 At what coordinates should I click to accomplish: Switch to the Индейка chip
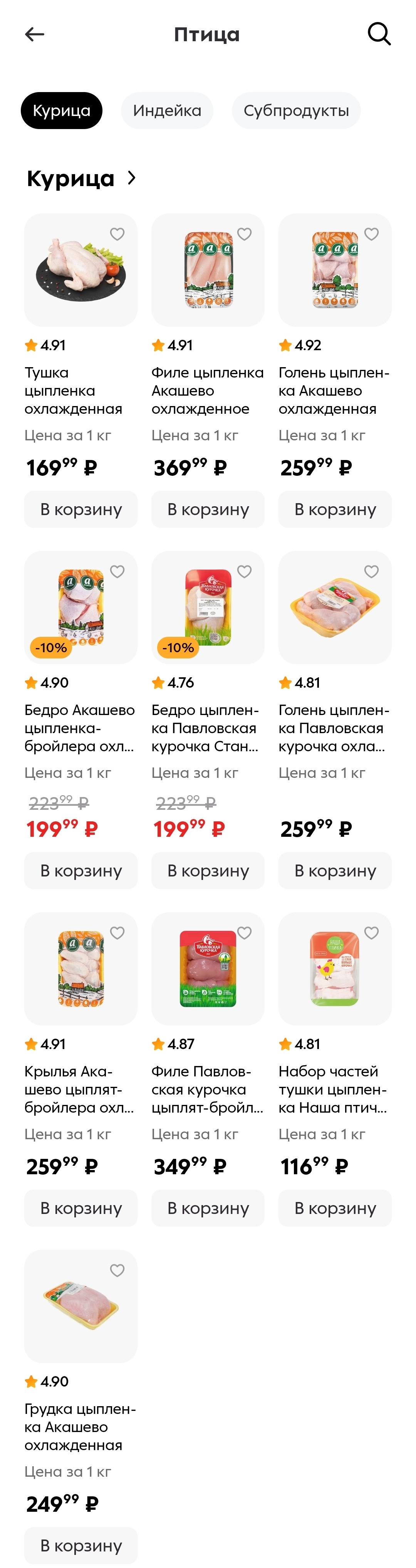pos(167,111)
